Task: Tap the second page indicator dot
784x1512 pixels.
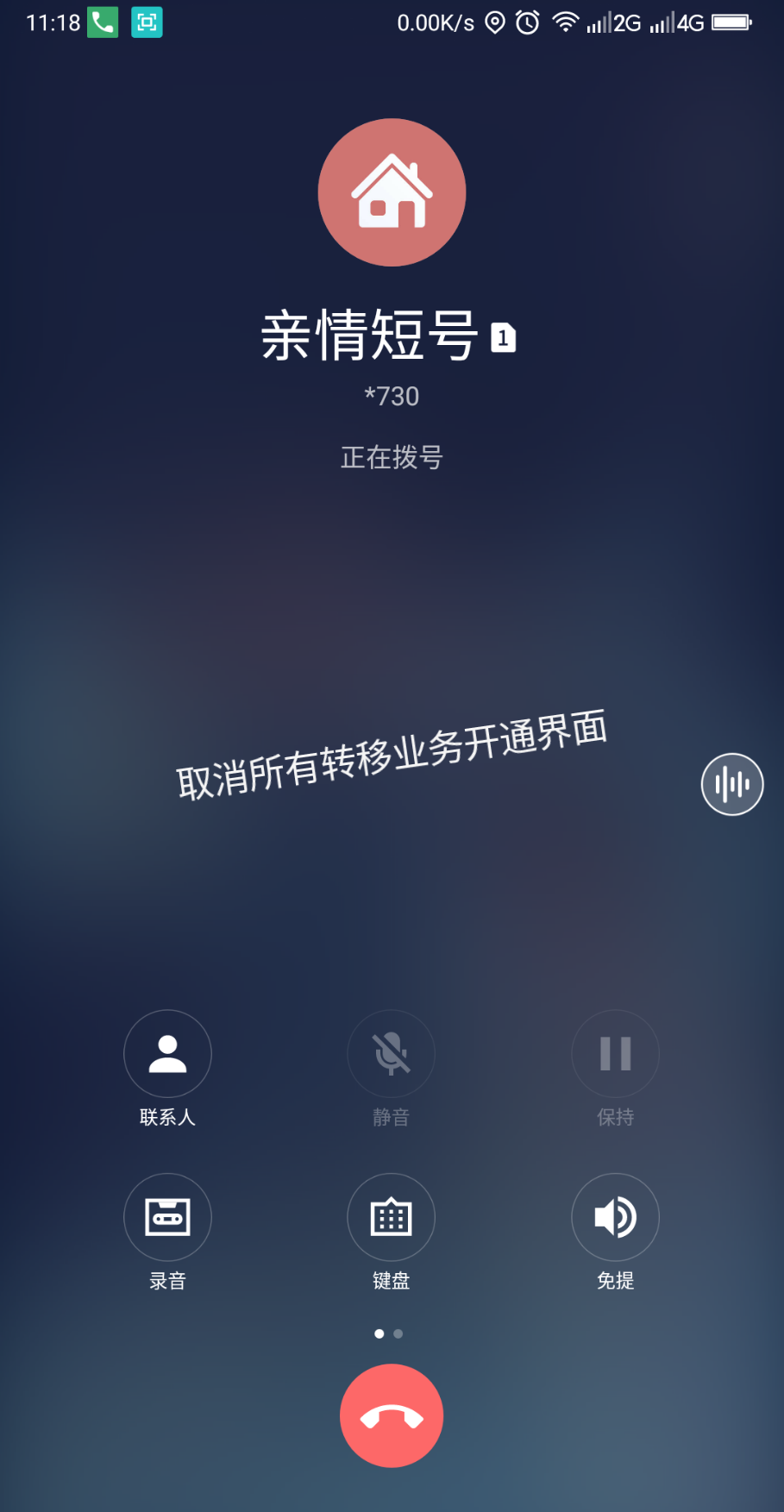Action: coord(398,1333)
